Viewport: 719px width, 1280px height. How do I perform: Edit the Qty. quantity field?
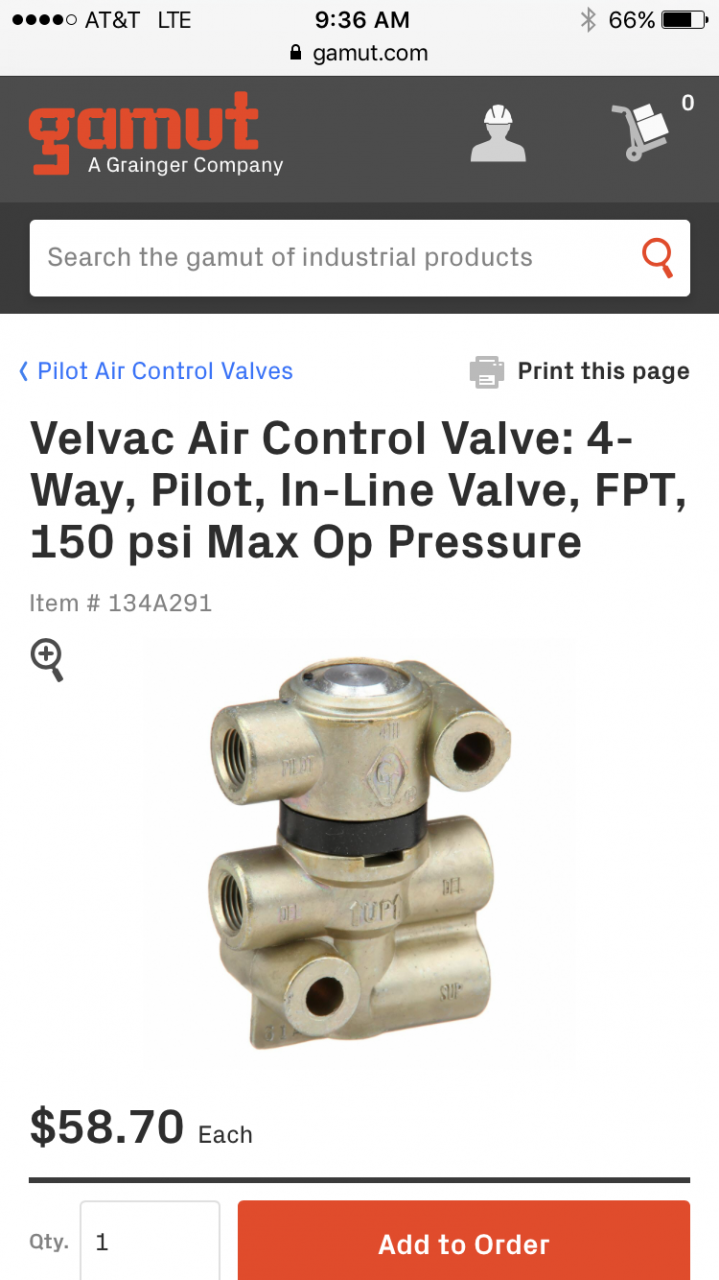pos(150,1242)
